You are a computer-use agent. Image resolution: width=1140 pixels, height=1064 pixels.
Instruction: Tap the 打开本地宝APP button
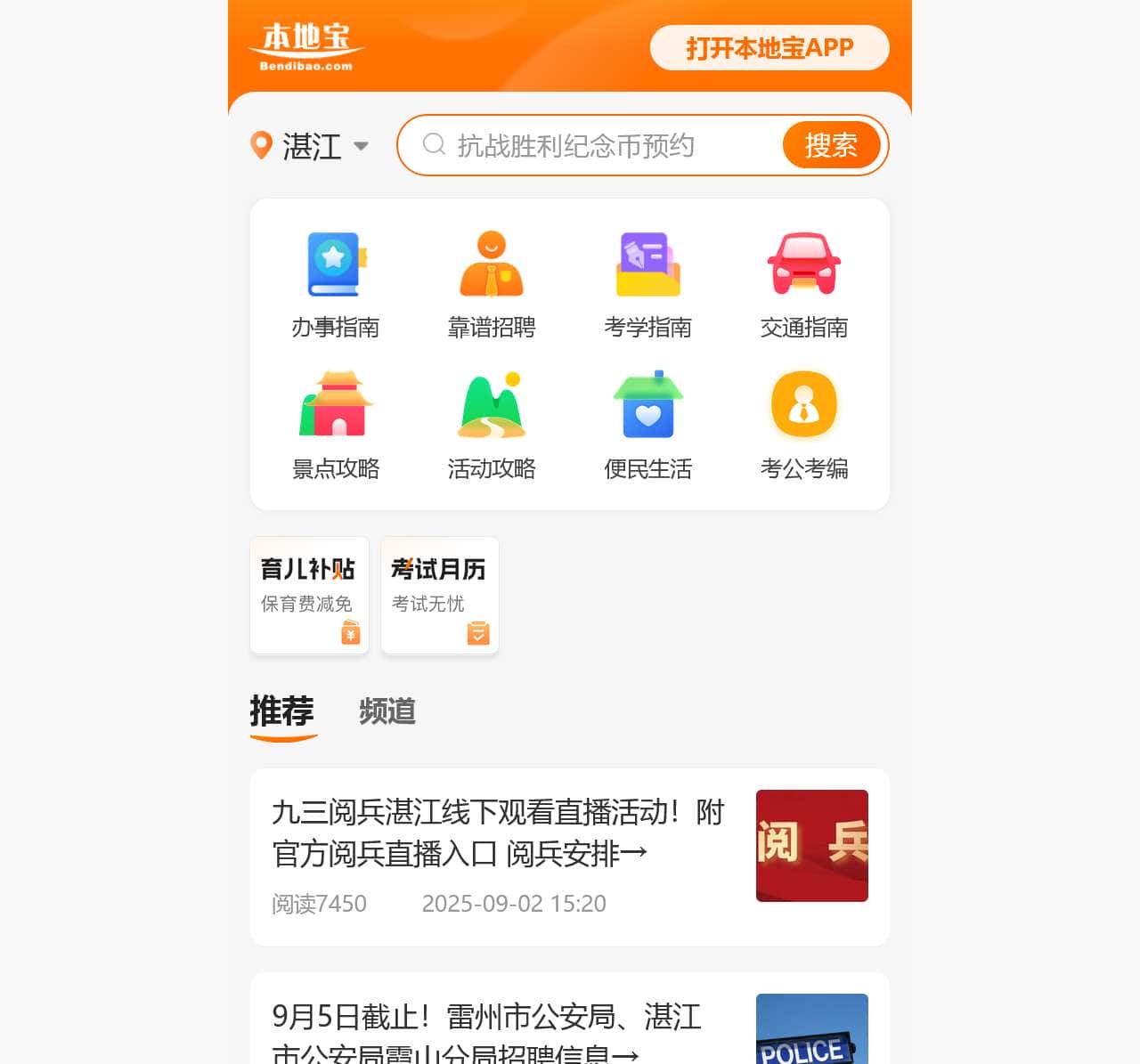click(x=769, y=47)
